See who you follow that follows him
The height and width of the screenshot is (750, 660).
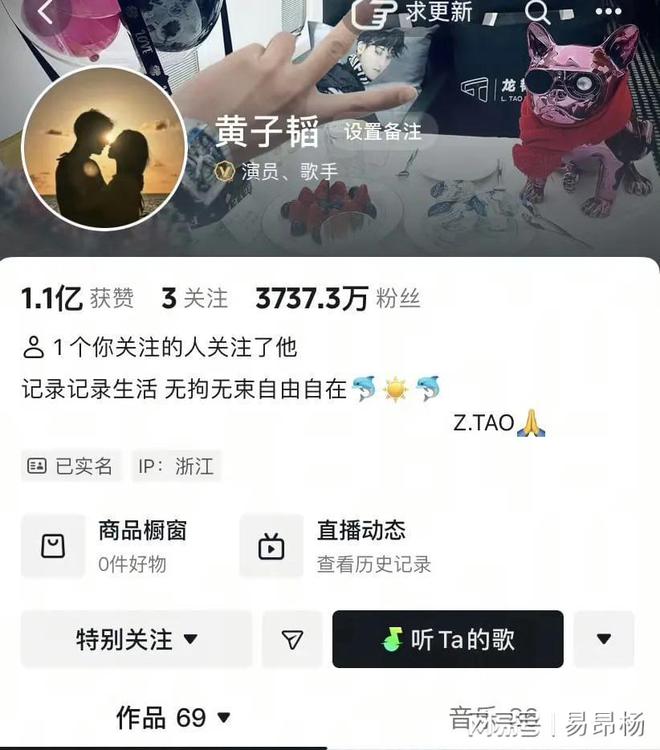160,347
